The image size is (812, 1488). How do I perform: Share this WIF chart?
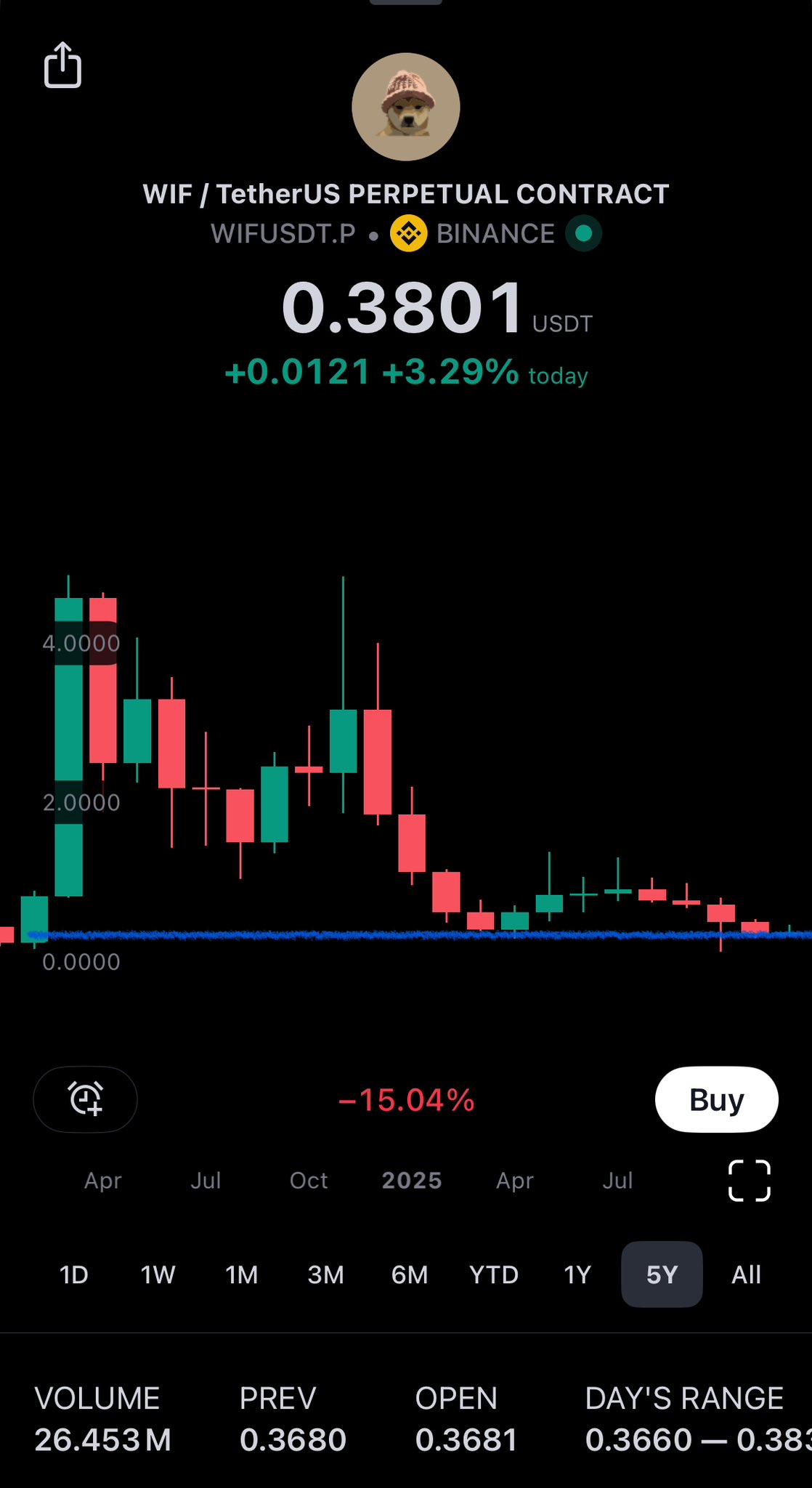[62, 65]
